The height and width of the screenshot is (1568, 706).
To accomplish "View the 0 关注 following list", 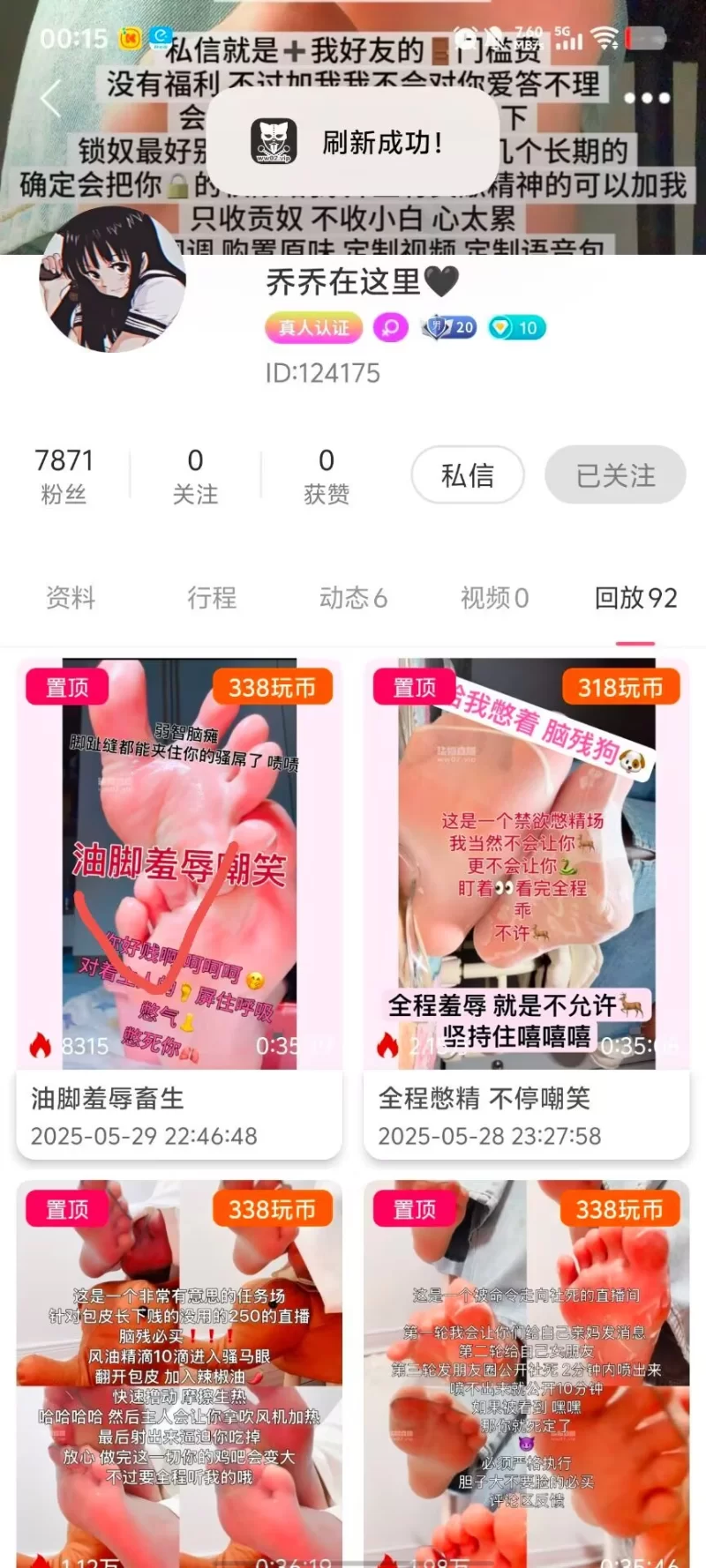I will [x=195, y=475].
